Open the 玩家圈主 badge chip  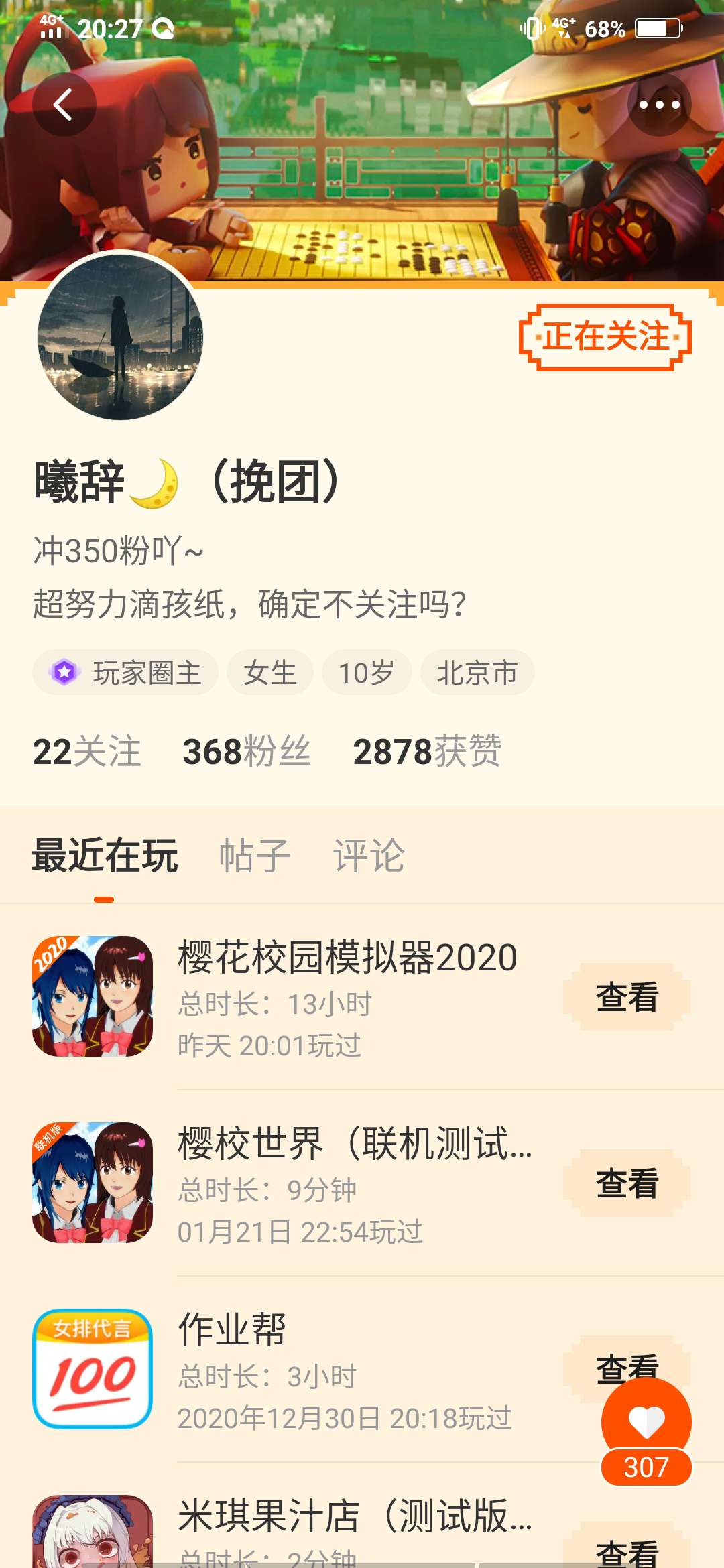[125, 672]
